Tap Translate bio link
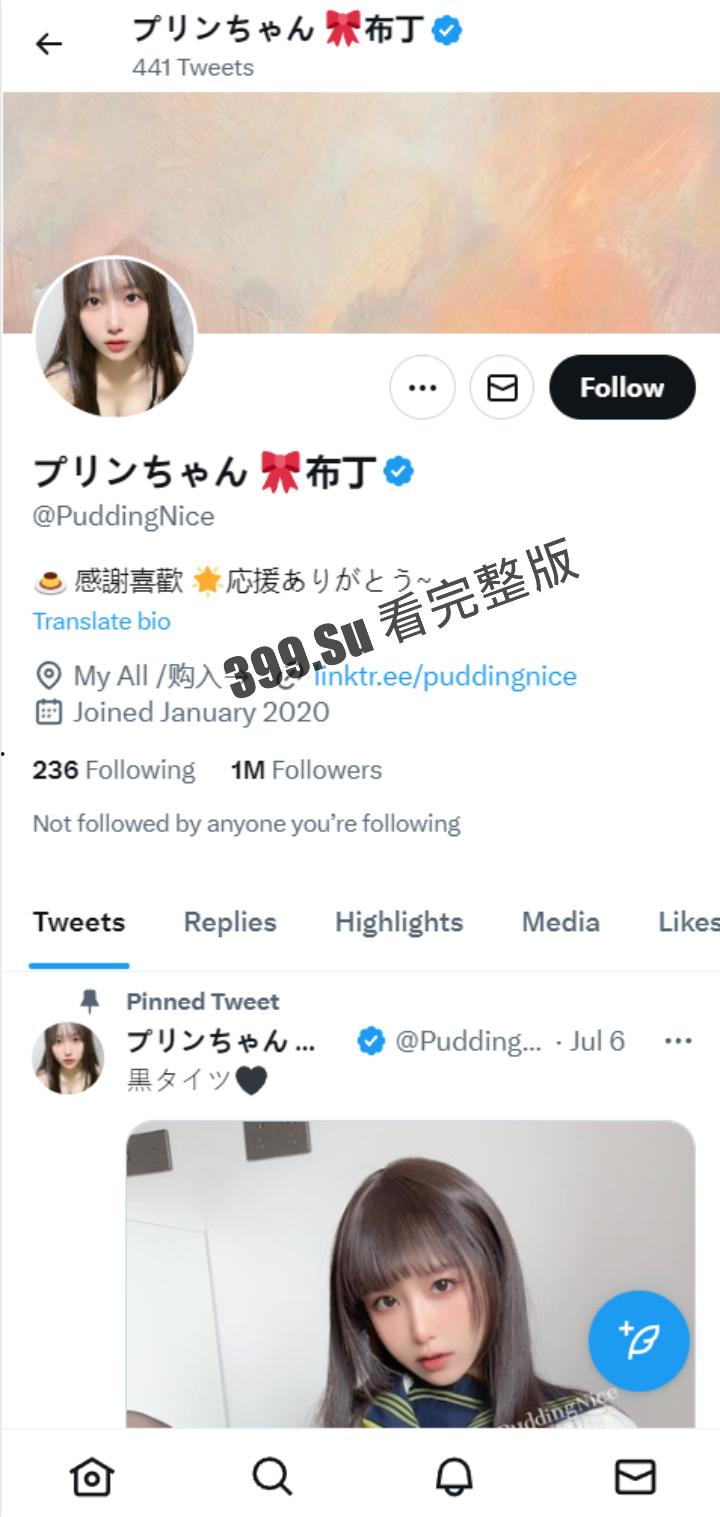720x1517 pixels. [102, 621]
